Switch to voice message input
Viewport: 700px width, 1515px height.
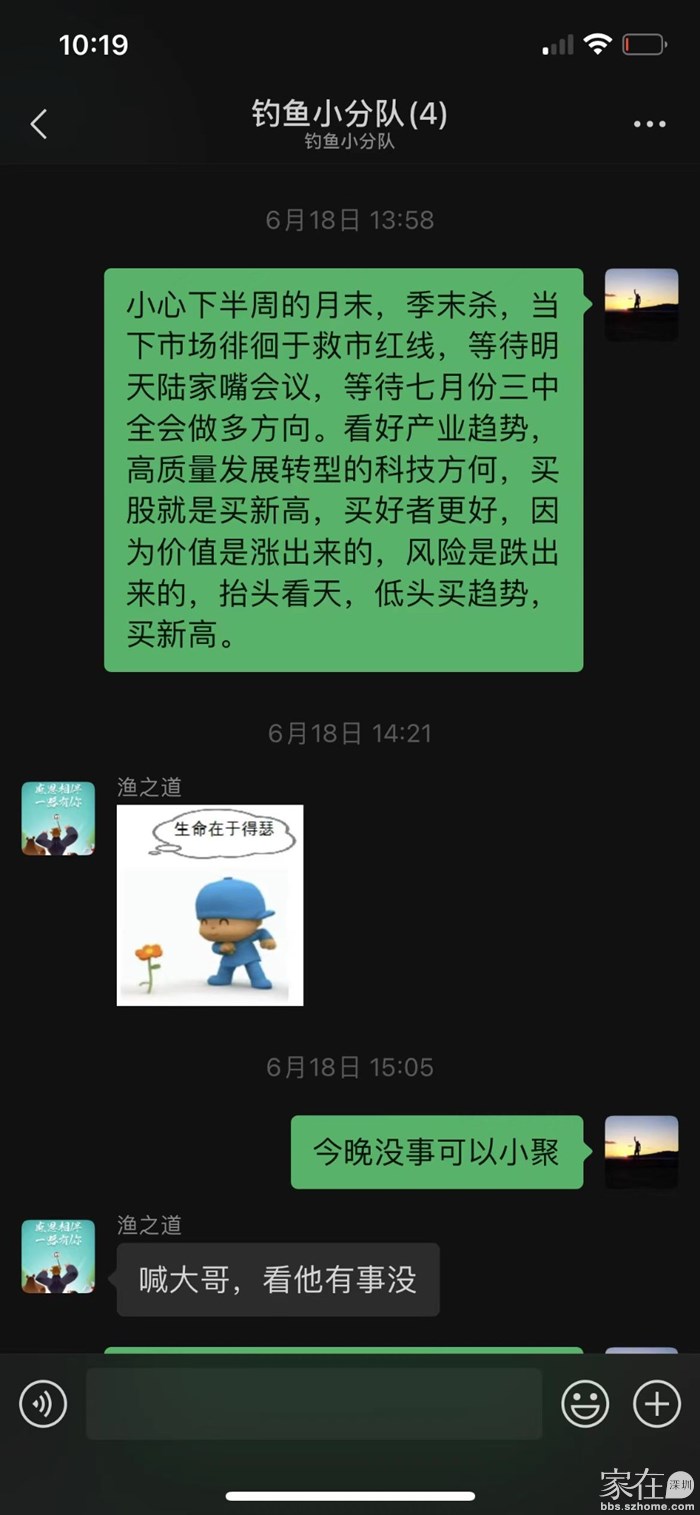coord(43,1404)
